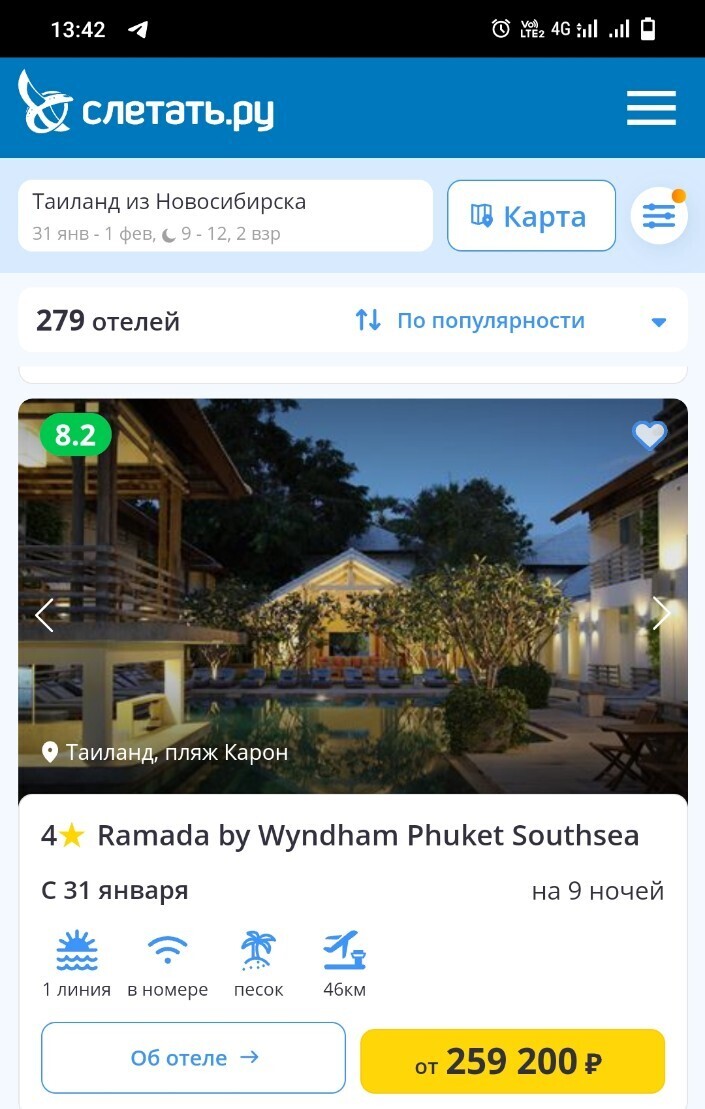Show hotels on the Карта map
Image resolution: width=705 pixels, height=1109 pixels.
(x=530, y=216)
